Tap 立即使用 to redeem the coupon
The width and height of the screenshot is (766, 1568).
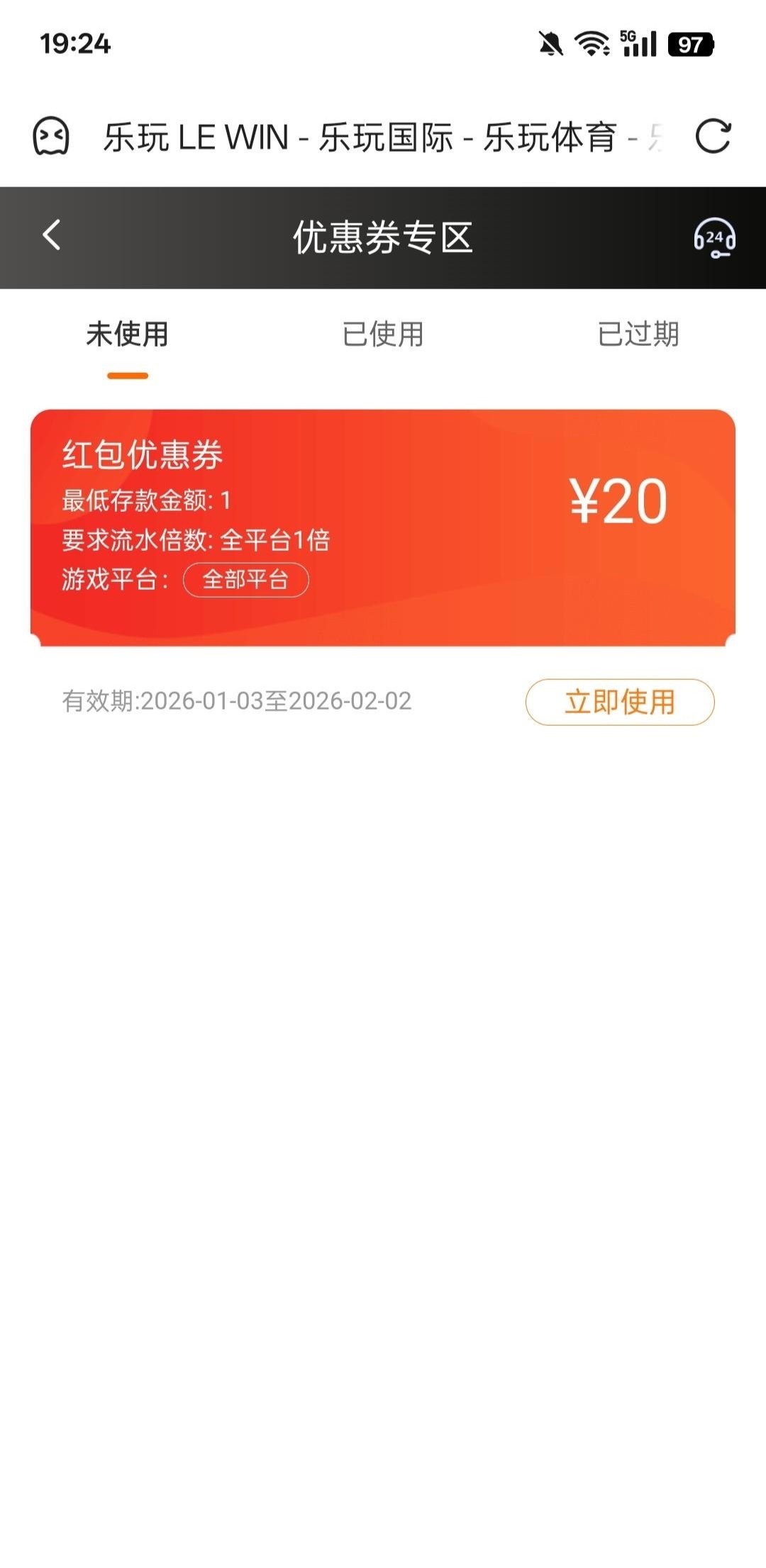point(619,702)
